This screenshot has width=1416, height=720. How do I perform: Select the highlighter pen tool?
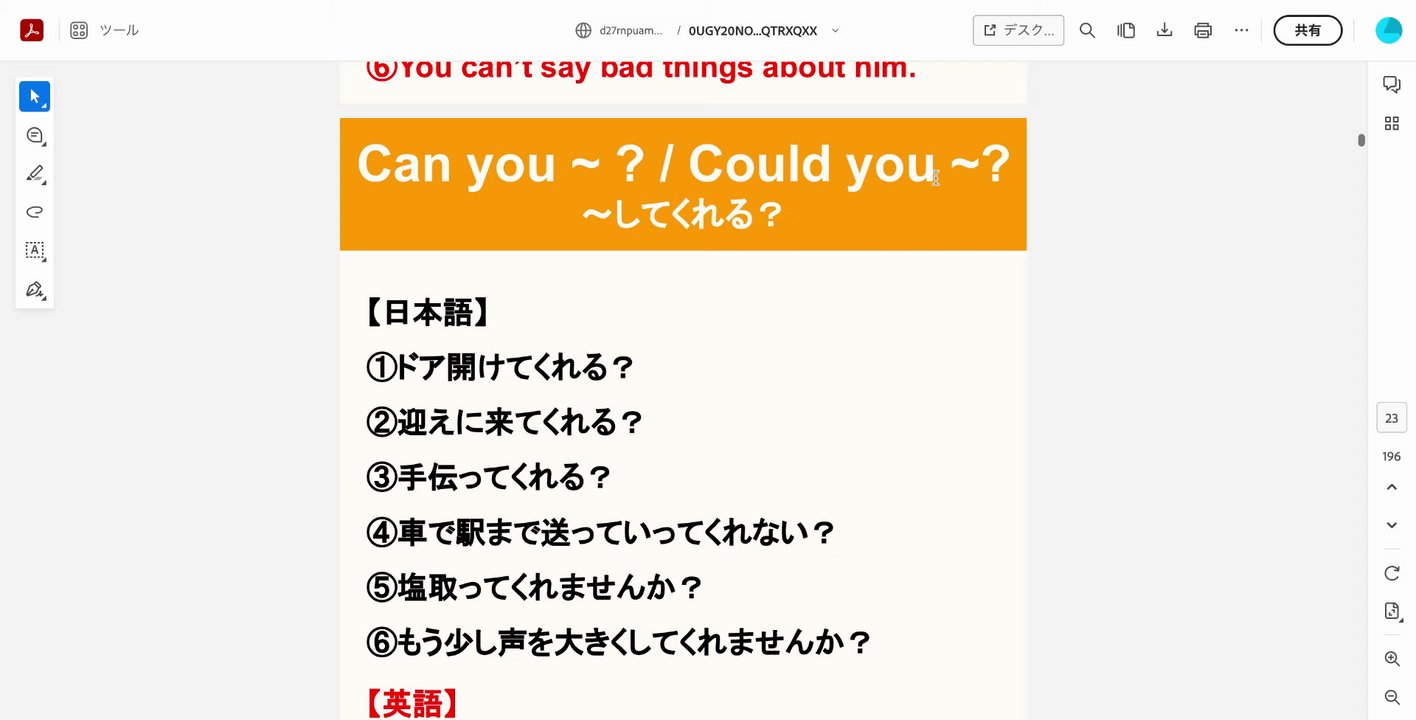(35, 173)
